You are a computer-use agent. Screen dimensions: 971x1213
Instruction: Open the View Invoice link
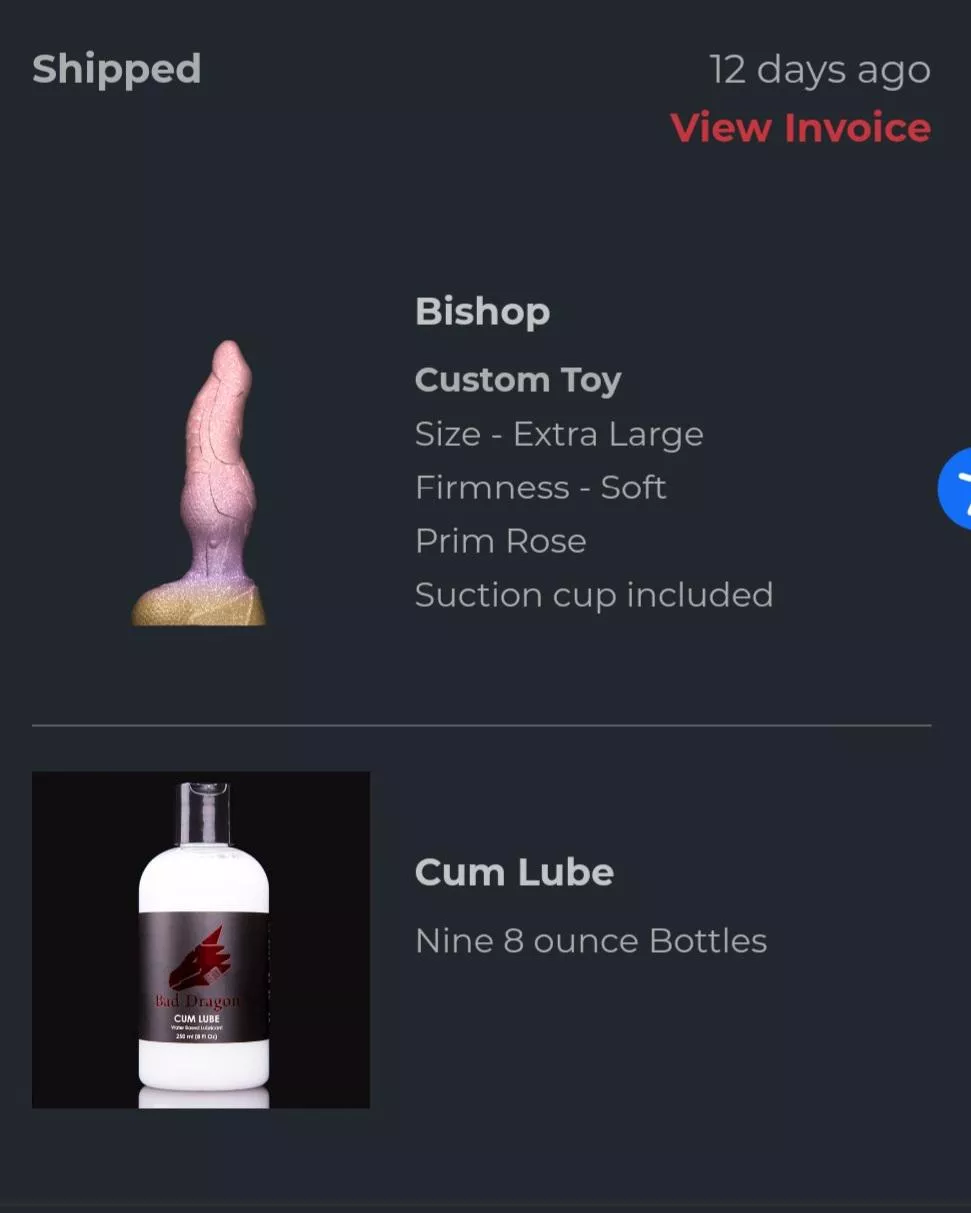[800, 128]
